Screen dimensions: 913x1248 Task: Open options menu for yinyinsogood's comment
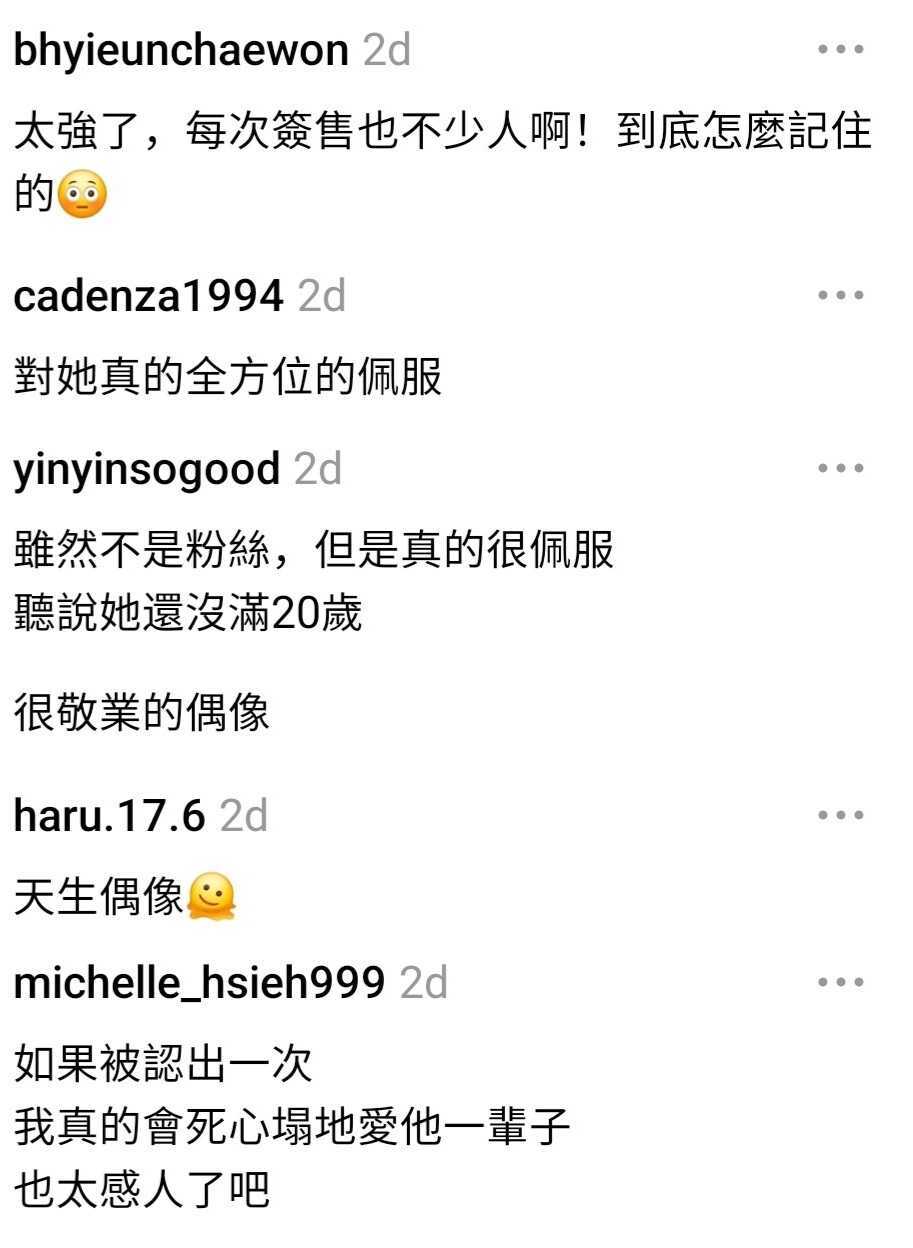click(x=840, y=467)
